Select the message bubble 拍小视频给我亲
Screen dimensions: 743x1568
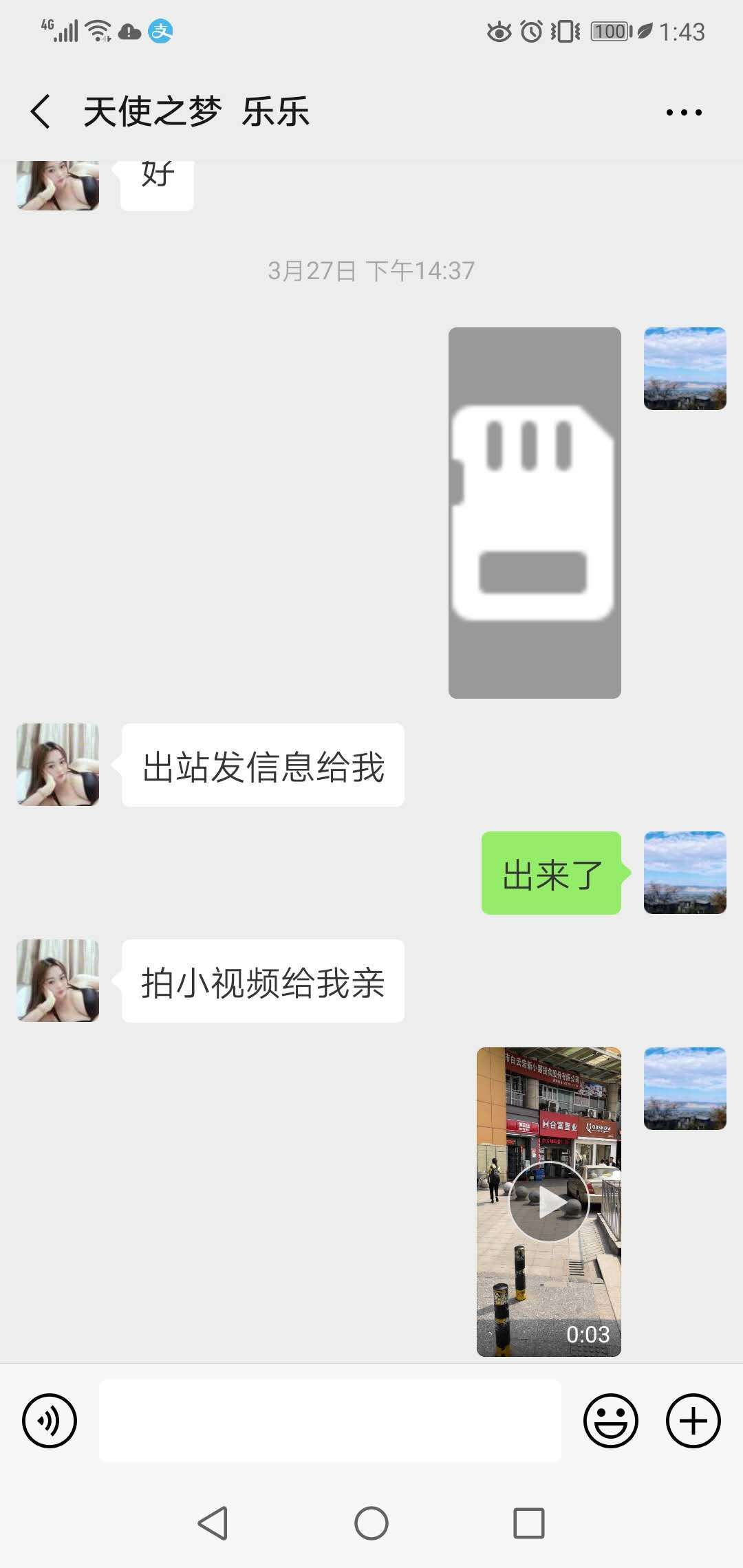(x=262, y=982)
